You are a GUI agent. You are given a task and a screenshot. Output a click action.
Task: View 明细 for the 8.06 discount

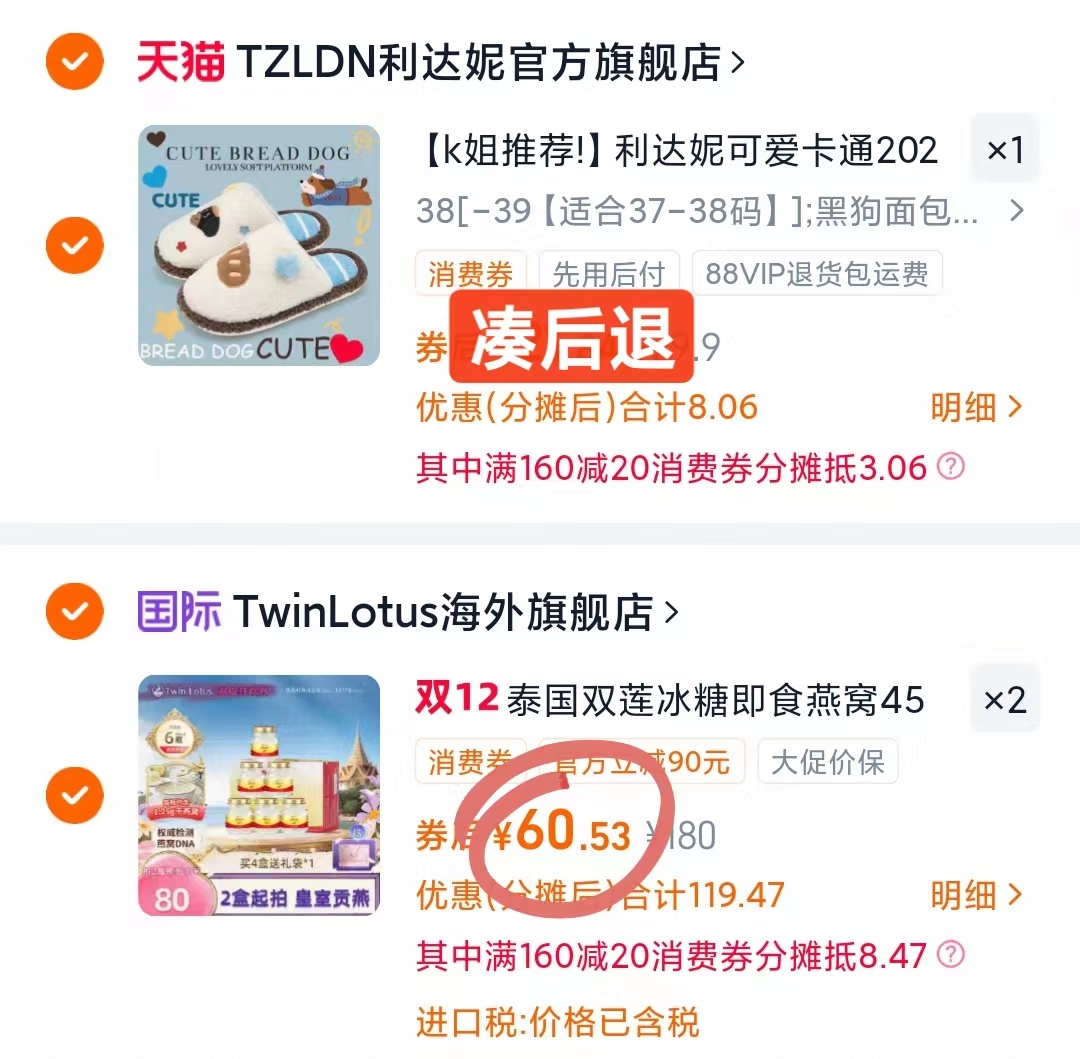[x=976, y=407]
